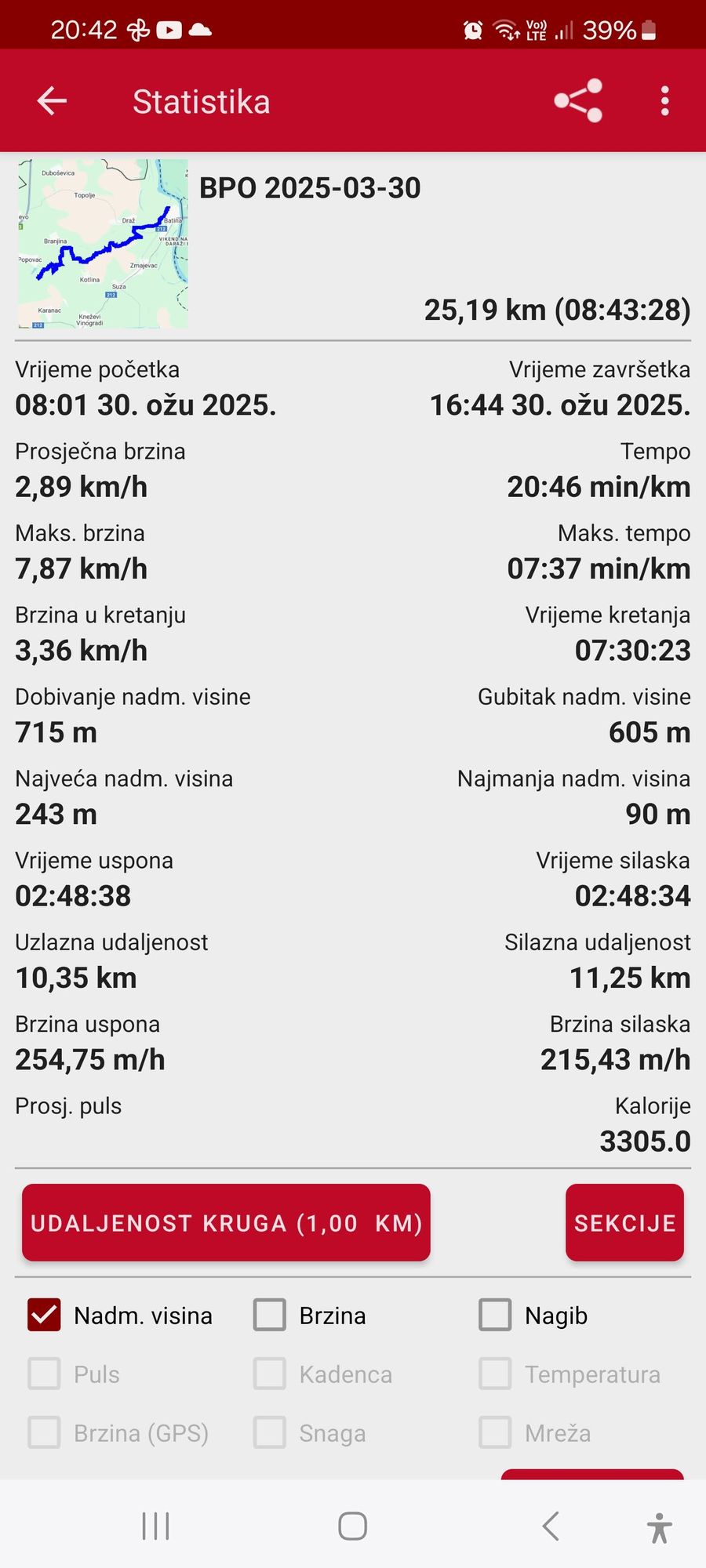Go back using the top-left arrow
Image resolution: width=706 pixels, height=1568 pixels.
pos(52,101)
